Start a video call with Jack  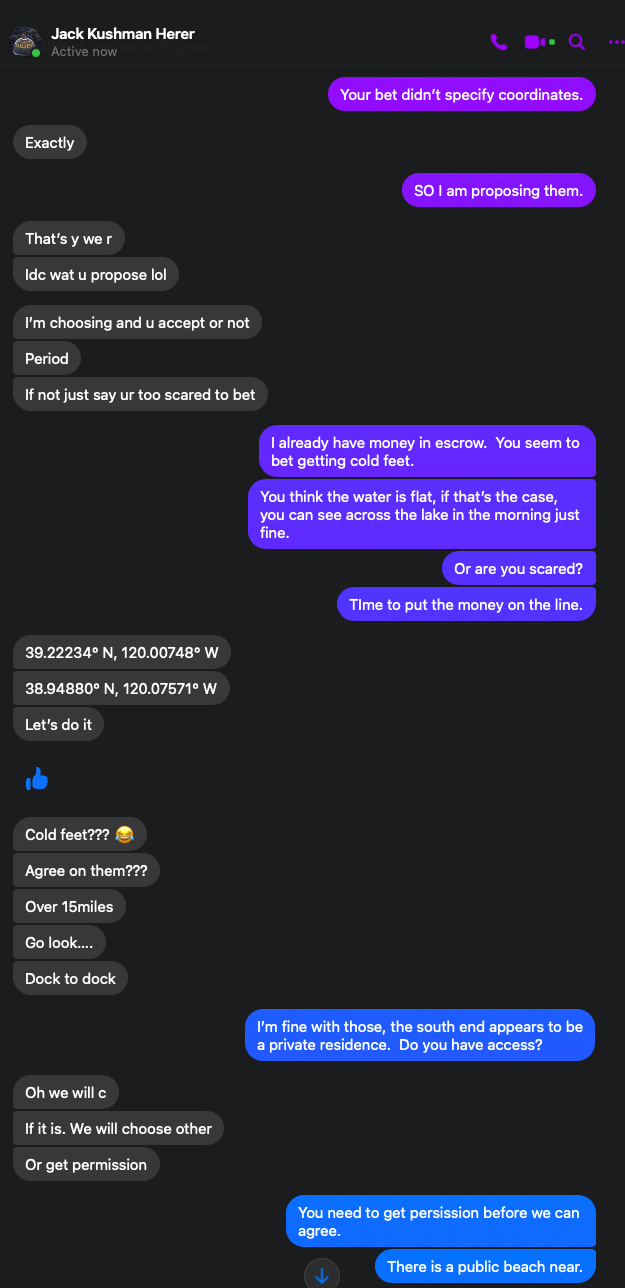coord(536,42)
